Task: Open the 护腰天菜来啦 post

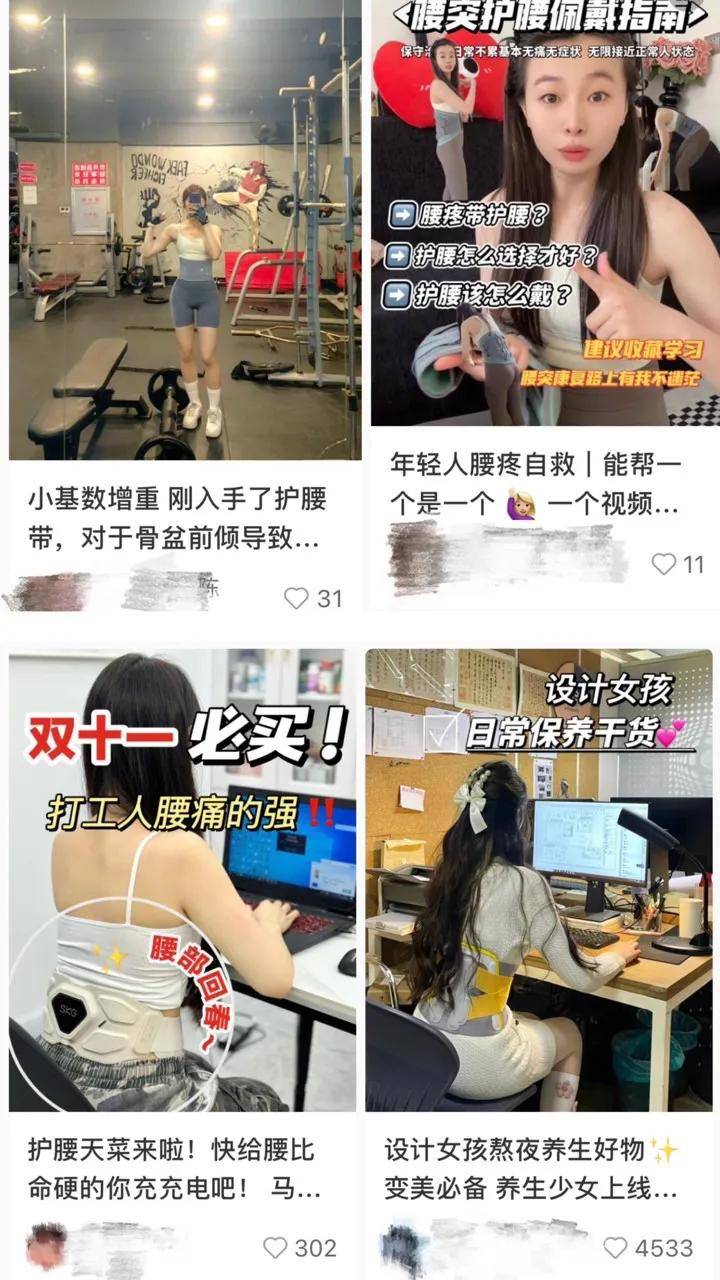Action: [183, 880]
